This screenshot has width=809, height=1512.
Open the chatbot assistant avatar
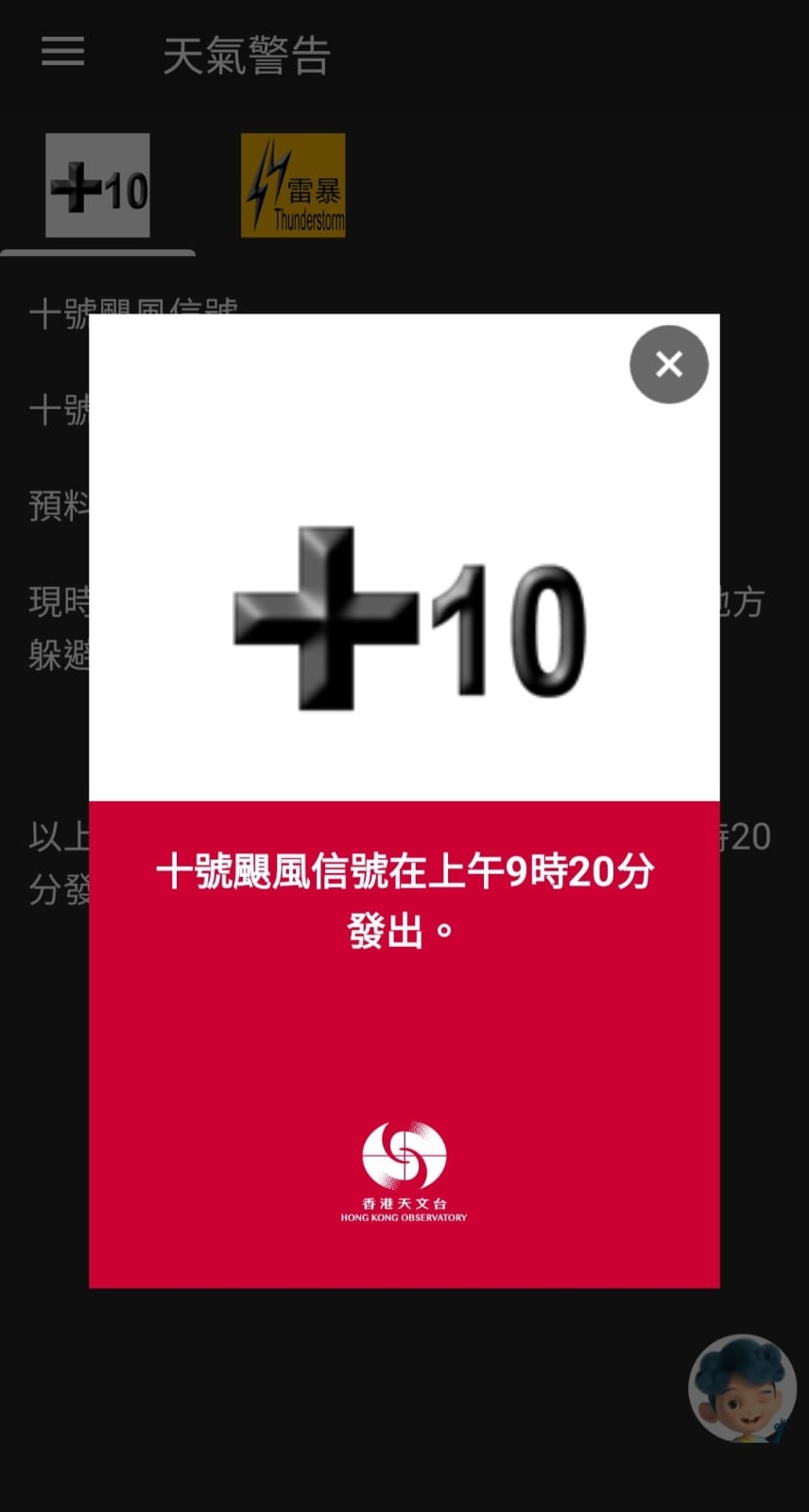coord(742,1388)
